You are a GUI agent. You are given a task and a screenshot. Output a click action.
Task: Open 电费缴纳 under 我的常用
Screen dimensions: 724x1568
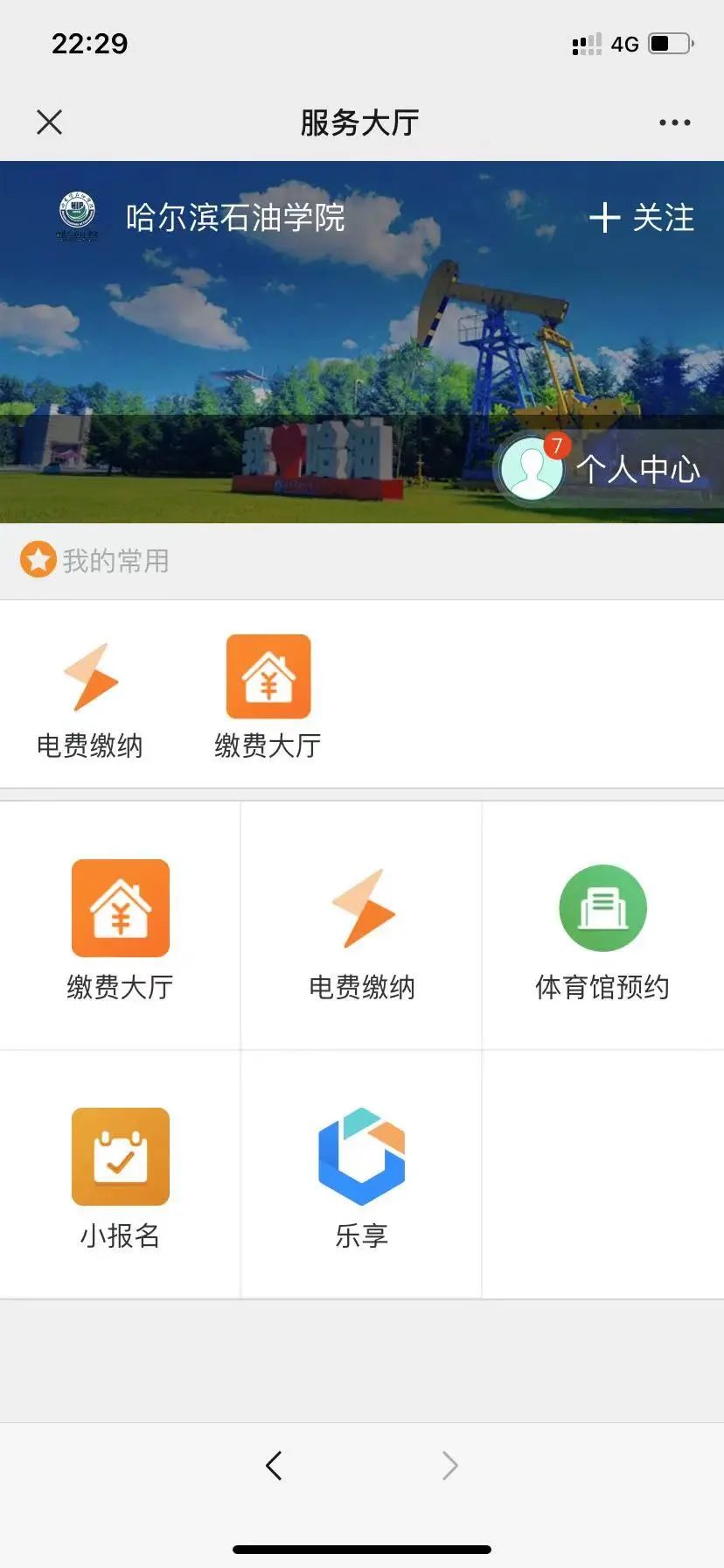pyautogui.click(x=90, y=696)
